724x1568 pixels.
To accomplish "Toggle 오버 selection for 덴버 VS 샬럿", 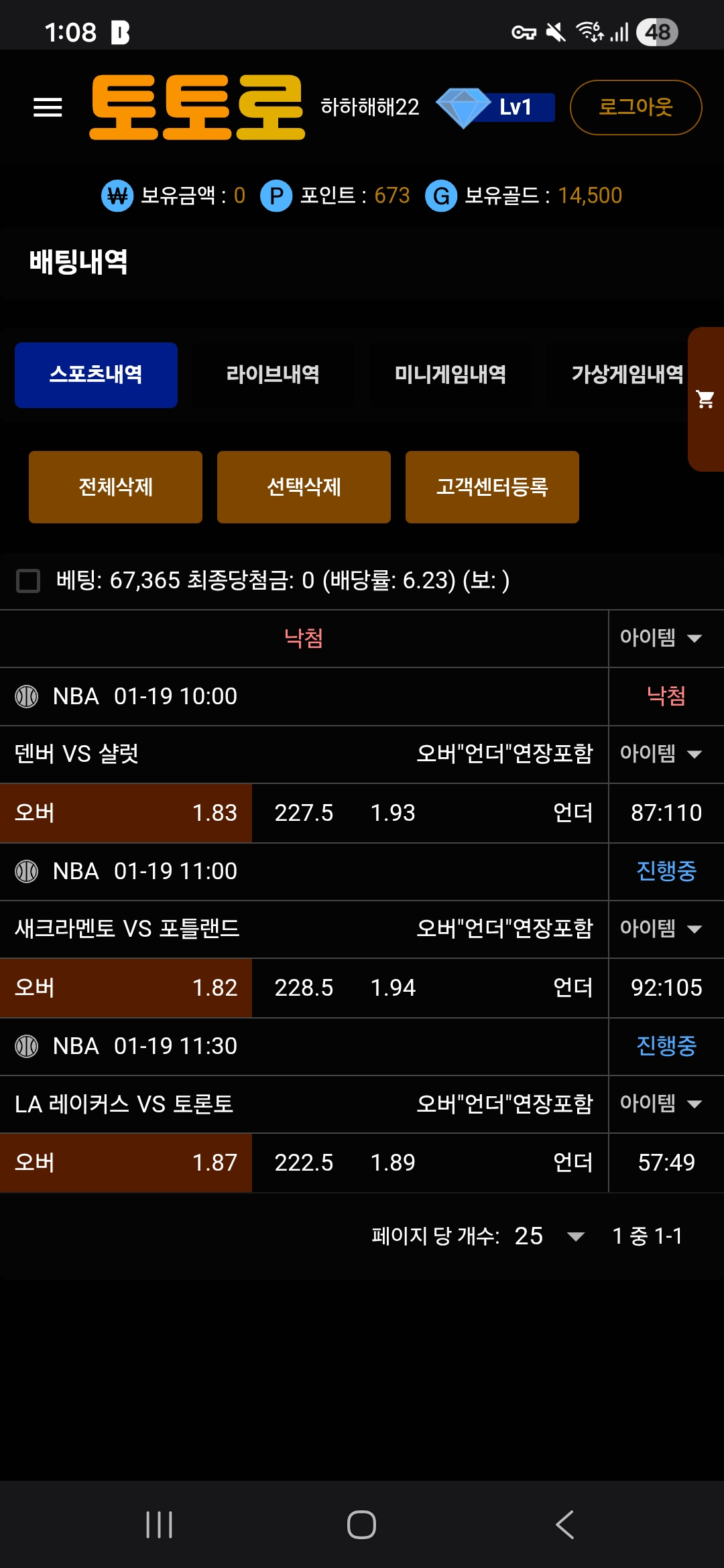I will click(125, 813).
